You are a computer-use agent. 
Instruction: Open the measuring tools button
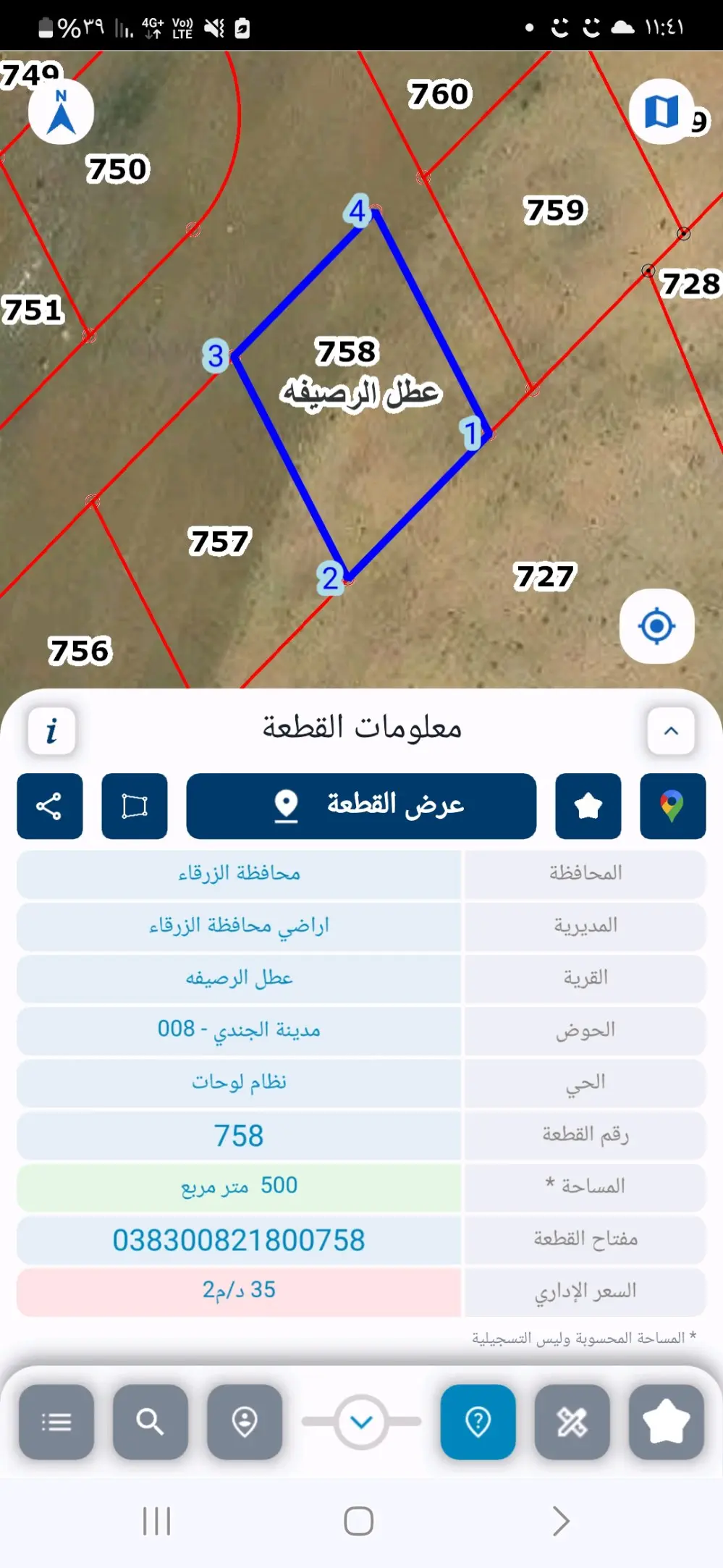pos(572,1422)
